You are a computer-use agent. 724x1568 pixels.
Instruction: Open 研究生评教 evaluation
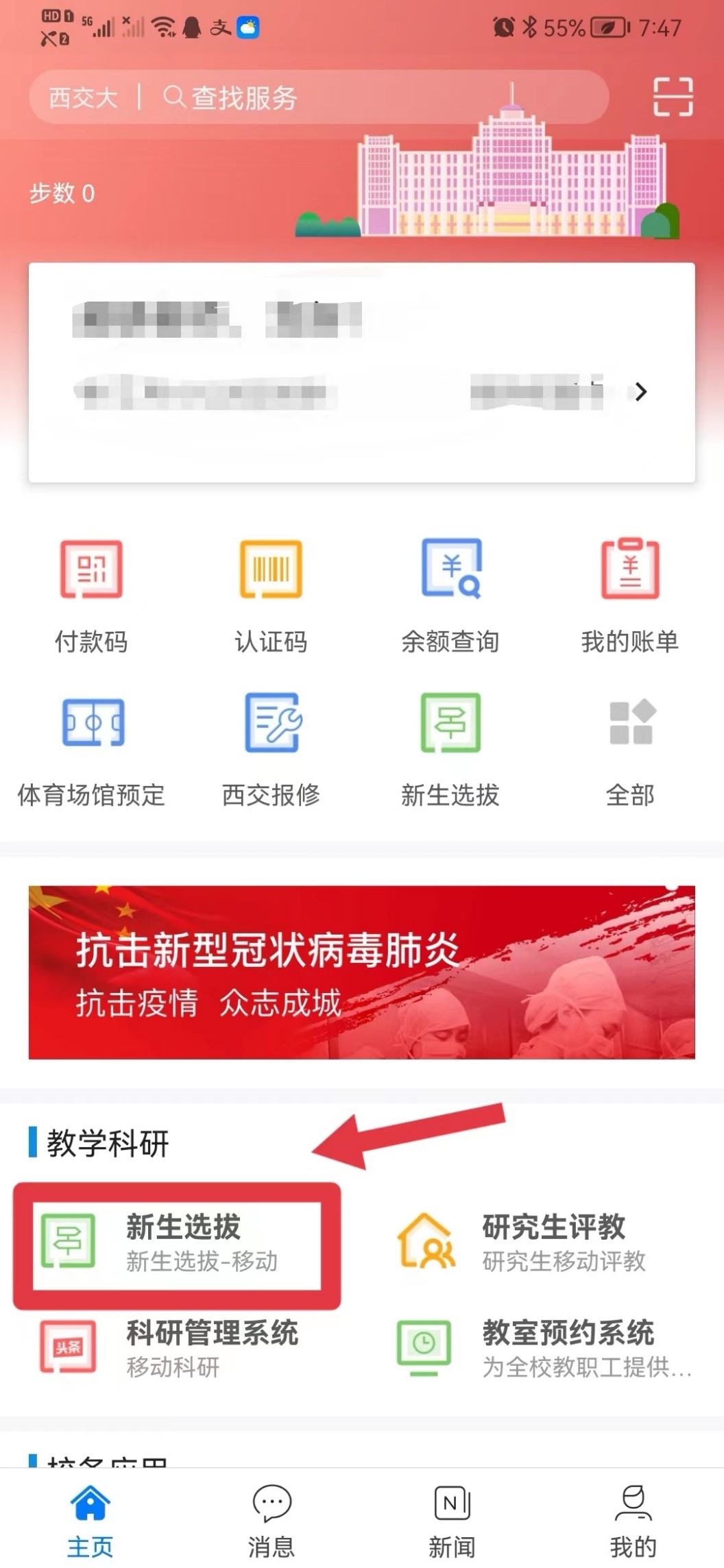point(542,1242)
